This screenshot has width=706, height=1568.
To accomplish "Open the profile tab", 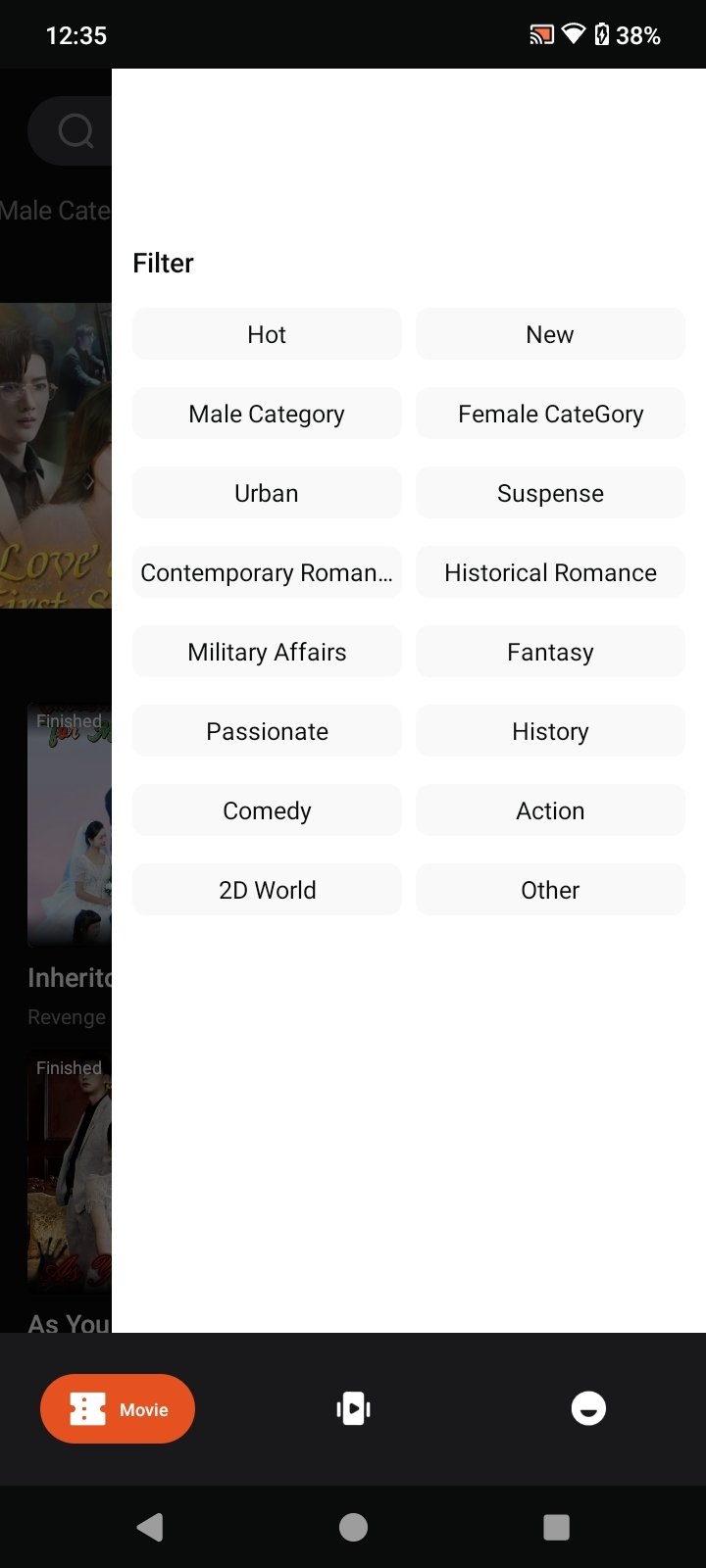I will (588, 1409).
